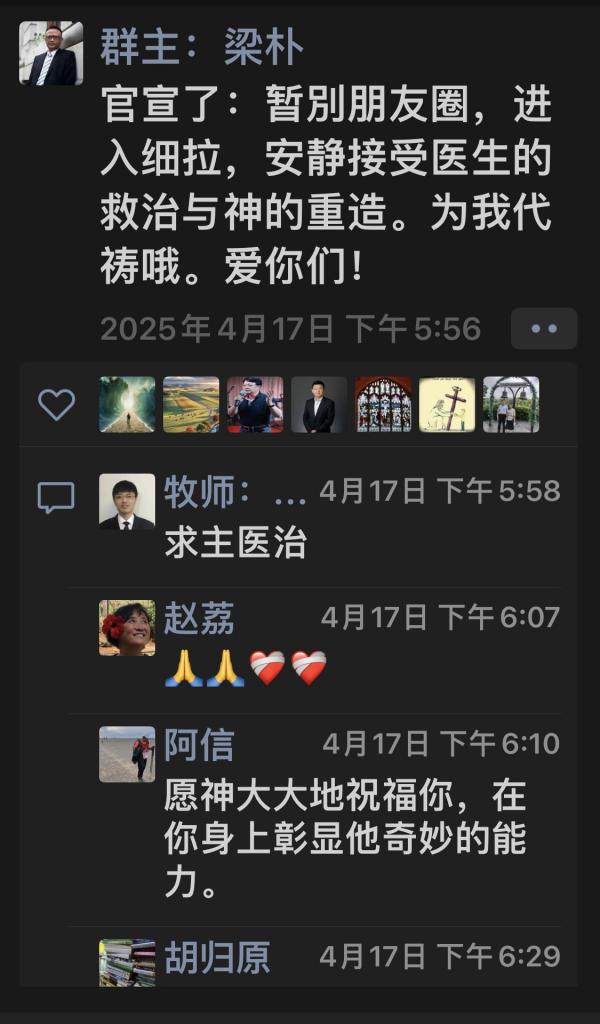Open the like and comment menu button
The width and height of the screenshot is (600, 1024).
click(x=544, y=328)
